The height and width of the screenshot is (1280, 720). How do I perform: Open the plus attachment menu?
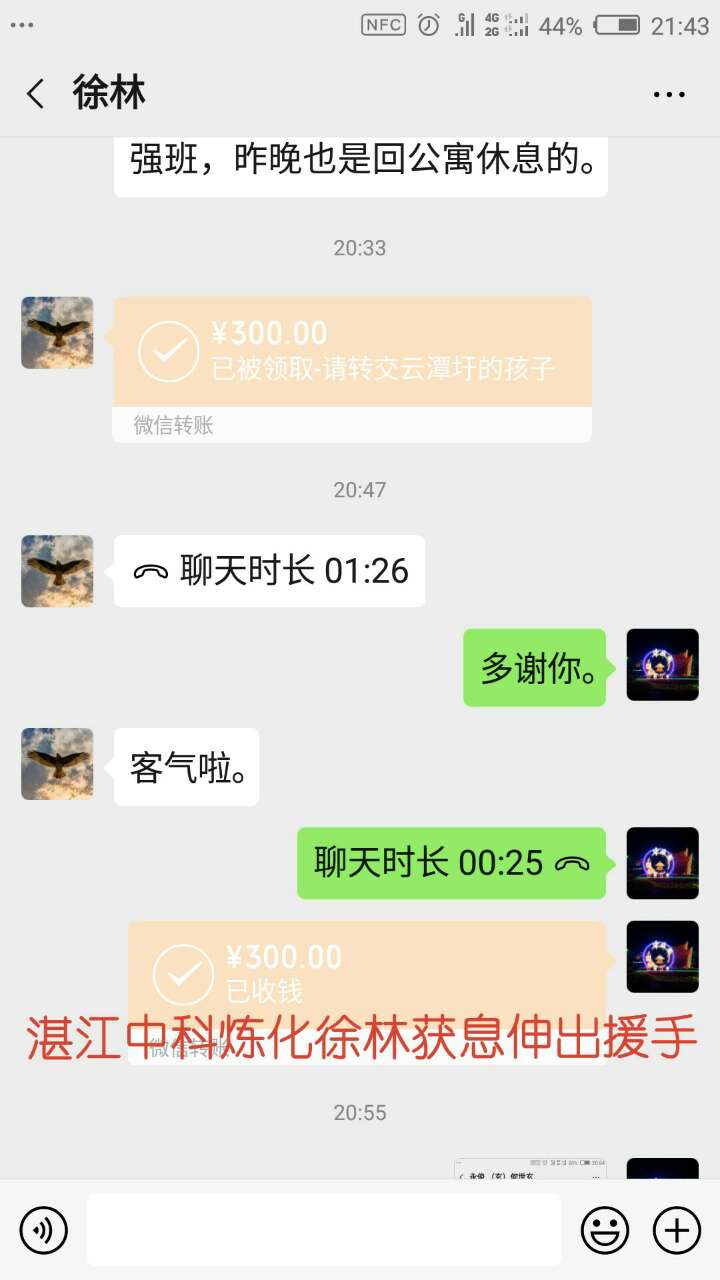click(677, 1230)
